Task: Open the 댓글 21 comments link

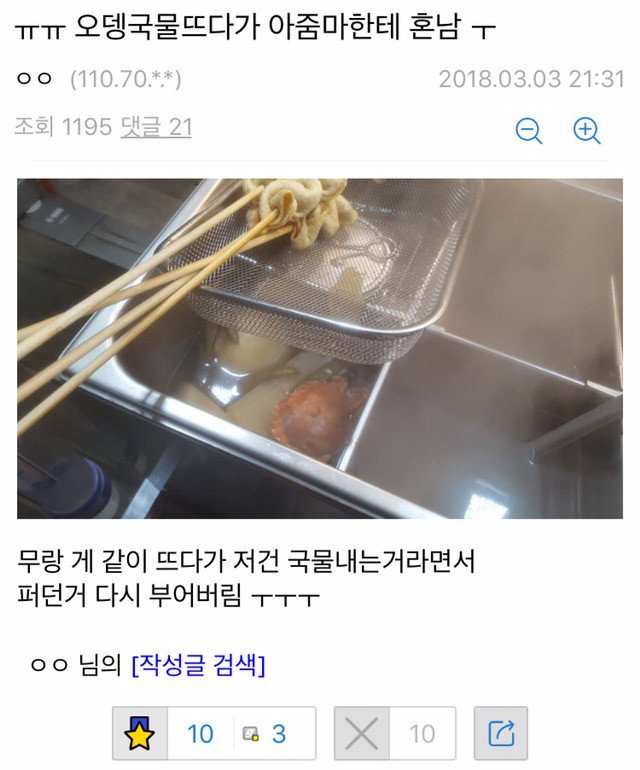Action: [x=156, y=127]
